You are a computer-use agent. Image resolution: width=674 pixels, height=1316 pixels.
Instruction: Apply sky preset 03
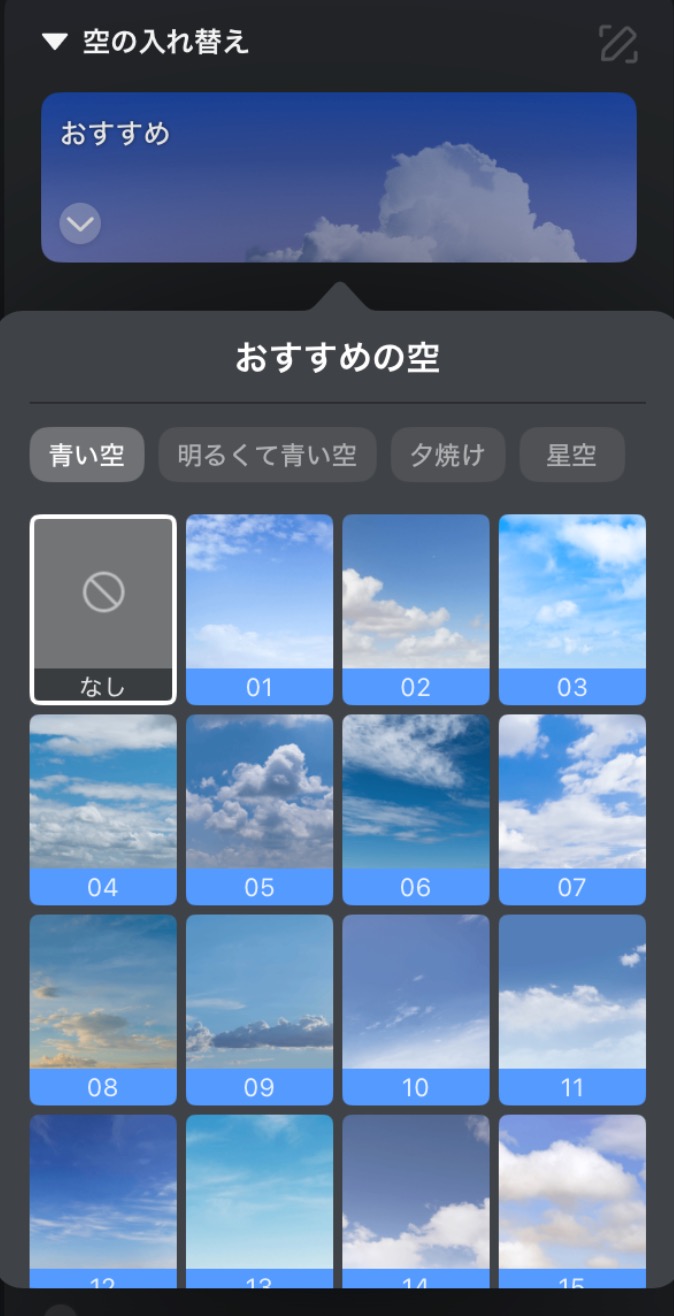pos(572,609)
